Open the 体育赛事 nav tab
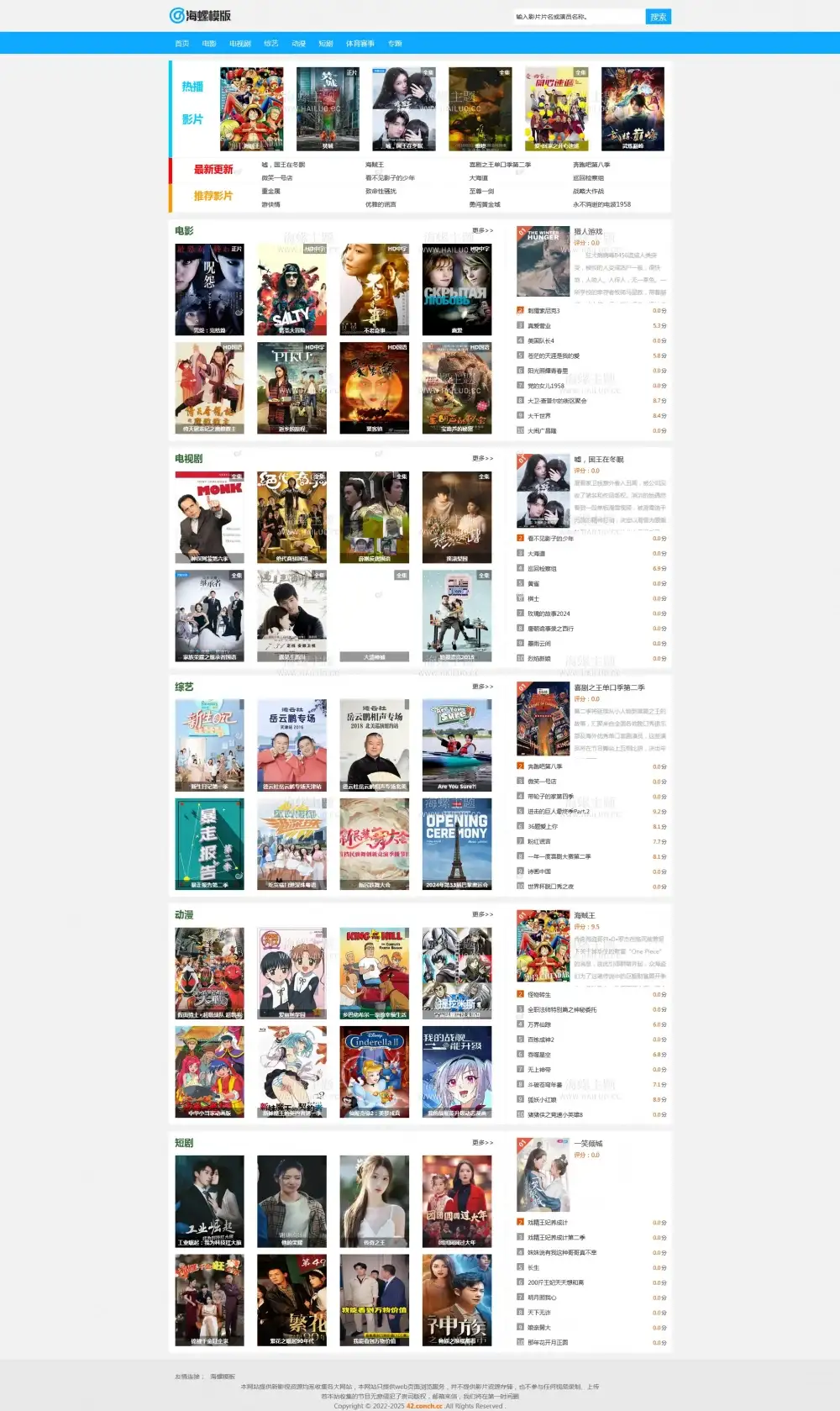840x1411 pixels. coord(360,44)
